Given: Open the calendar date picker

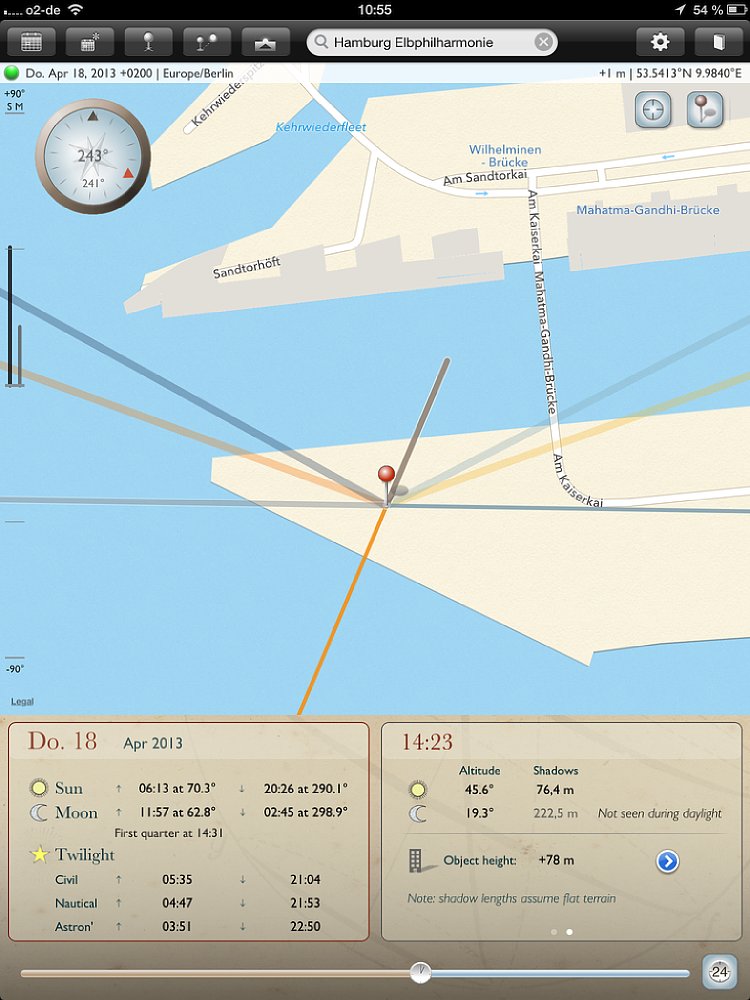Looking at the screenshot, I should (31, 42).
